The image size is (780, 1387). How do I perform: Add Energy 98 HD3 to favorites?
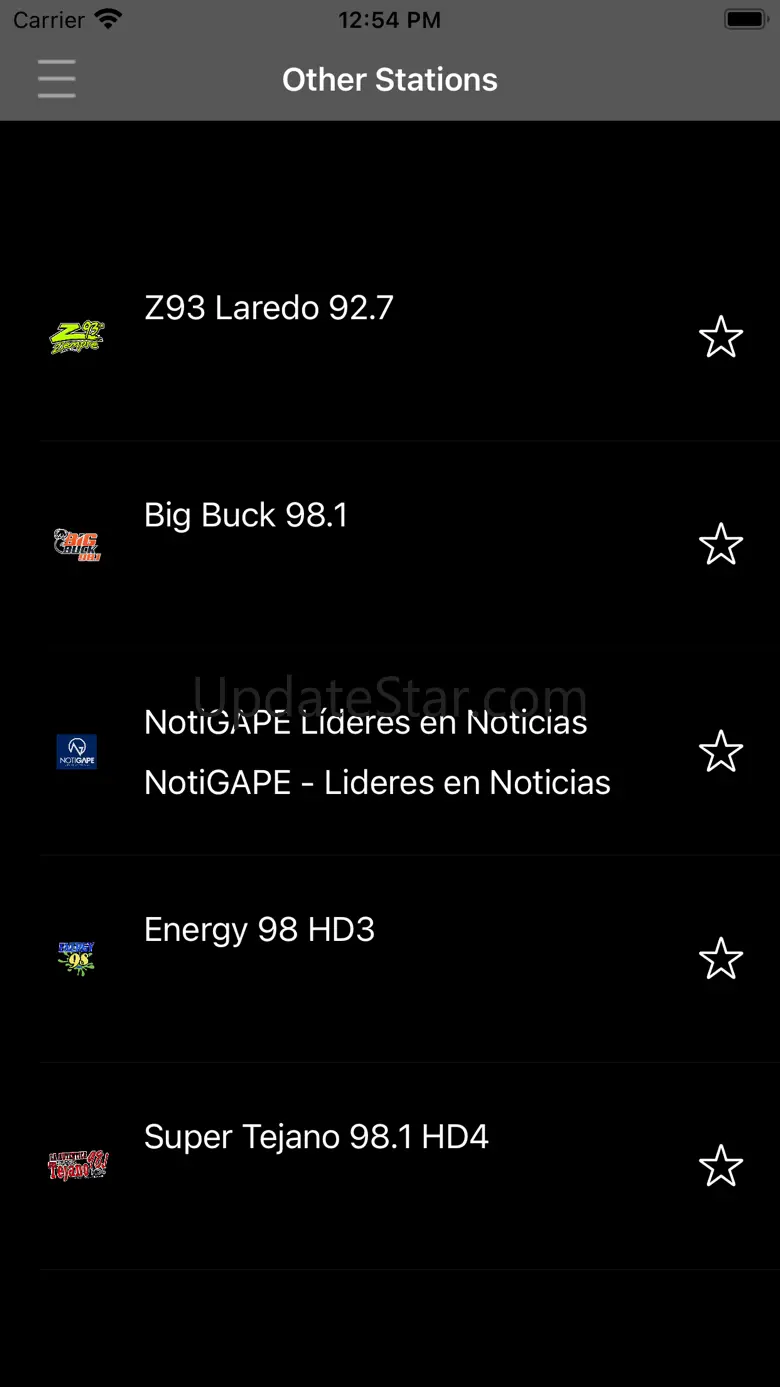click(720, 959)
